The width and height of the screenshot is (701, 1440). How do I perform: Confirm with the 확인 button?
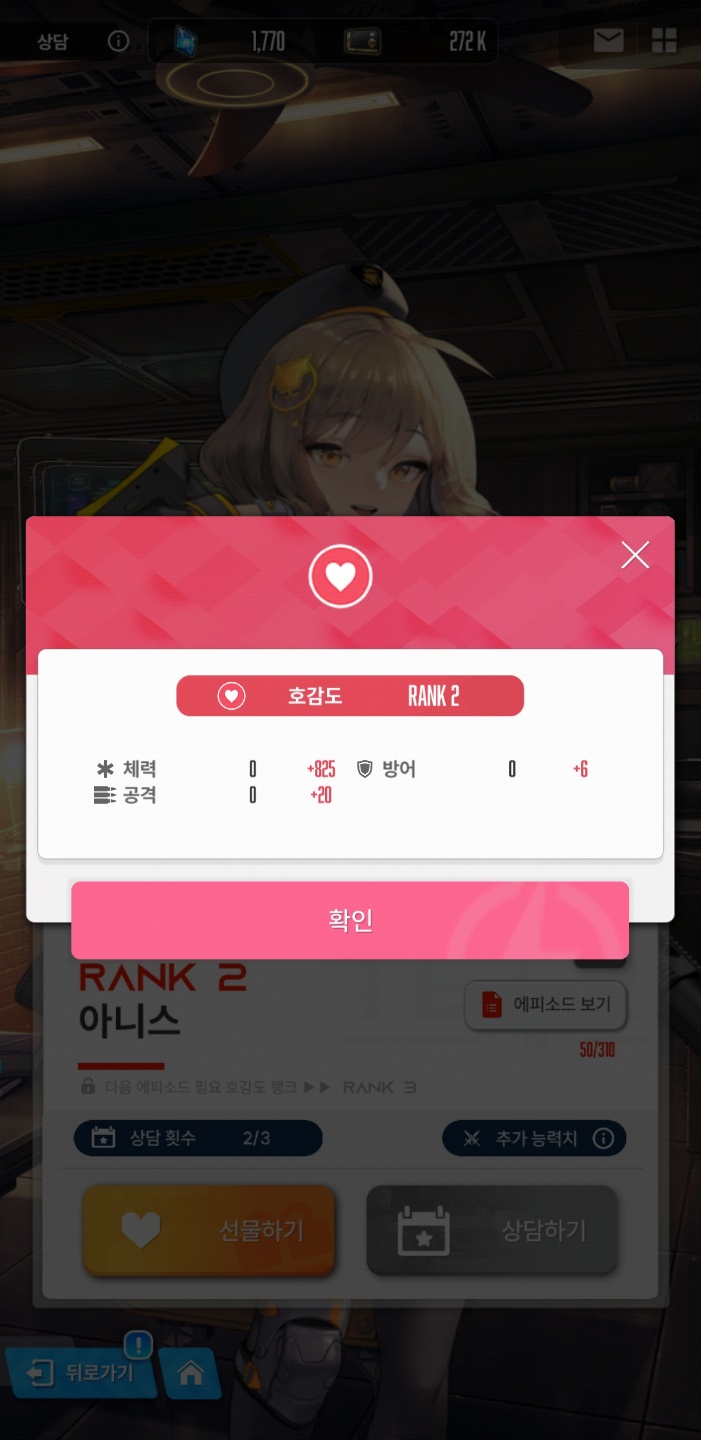point(350,920)
